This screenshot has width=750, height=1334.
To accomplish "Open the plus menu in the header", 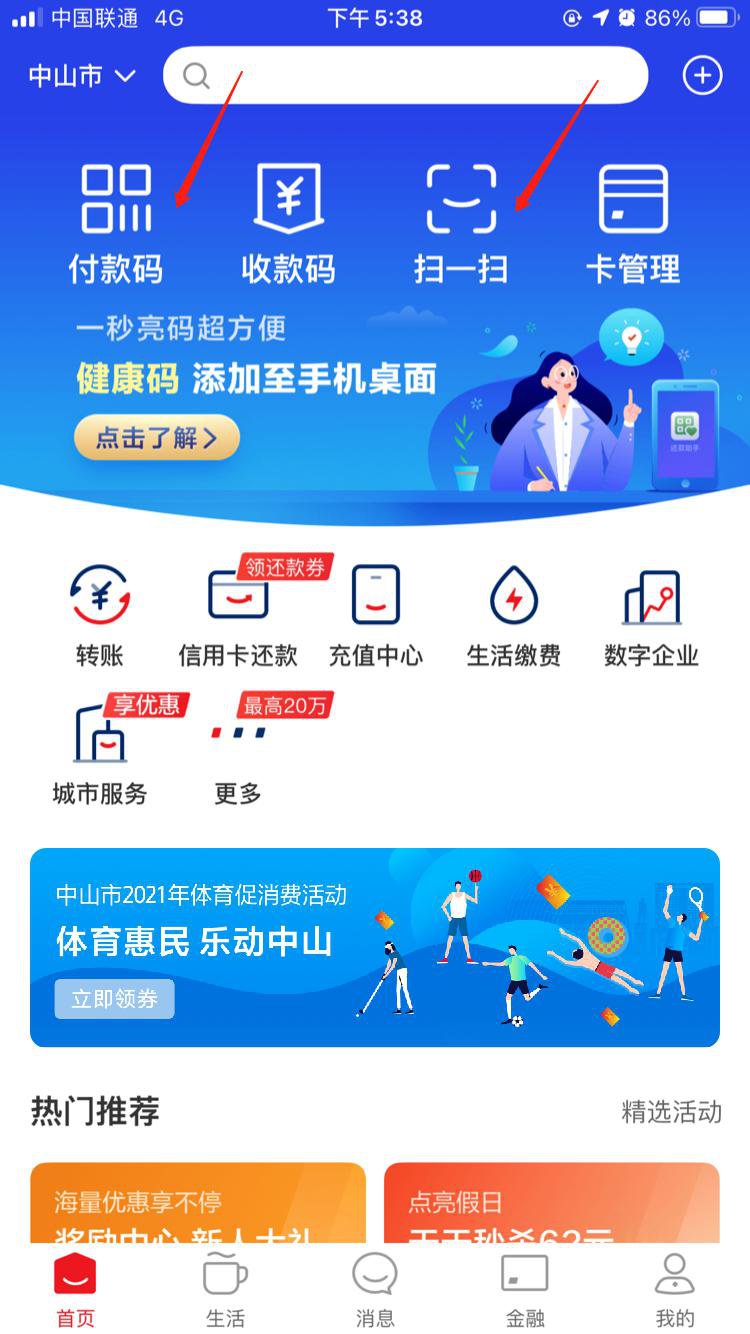I will [702, 76].
